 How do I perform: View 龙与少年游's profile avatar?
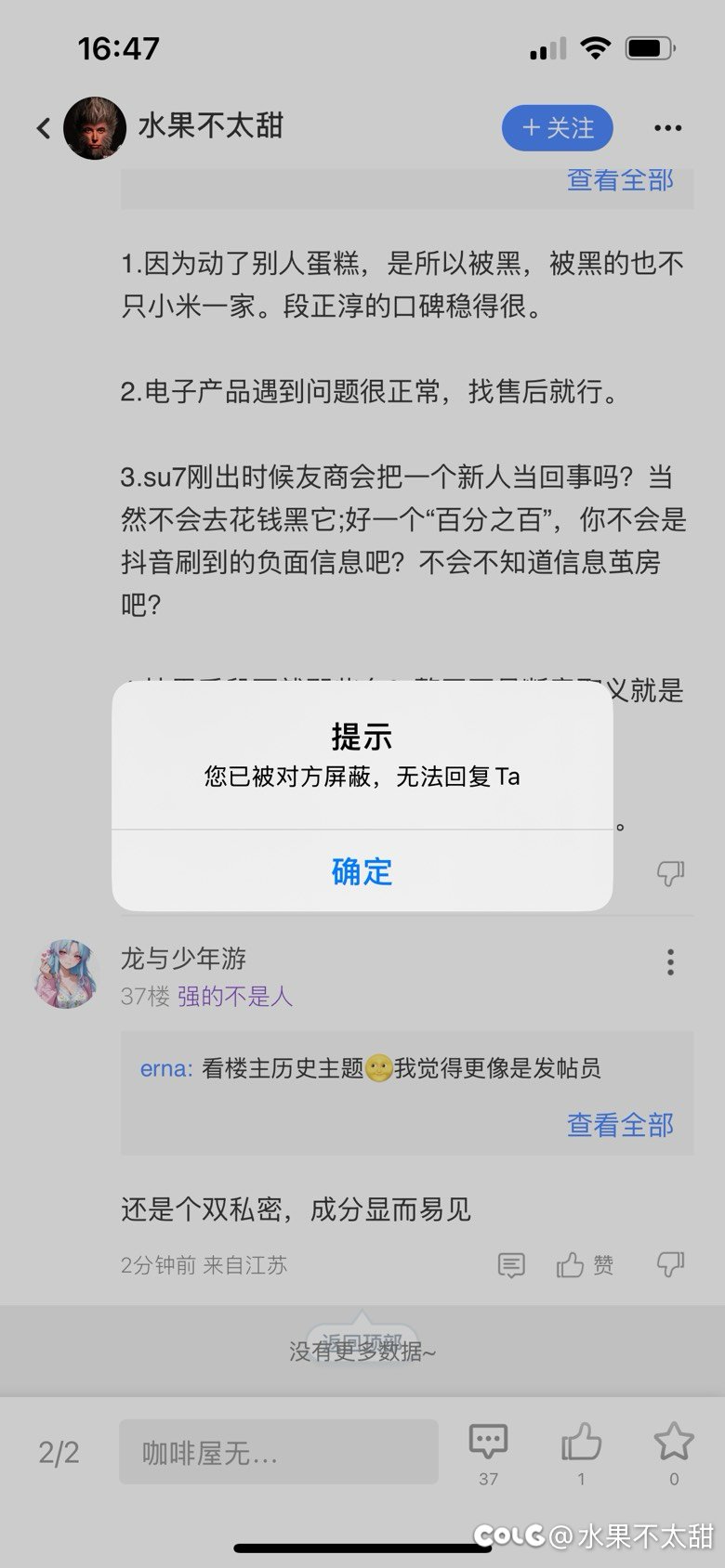point(66,973)
